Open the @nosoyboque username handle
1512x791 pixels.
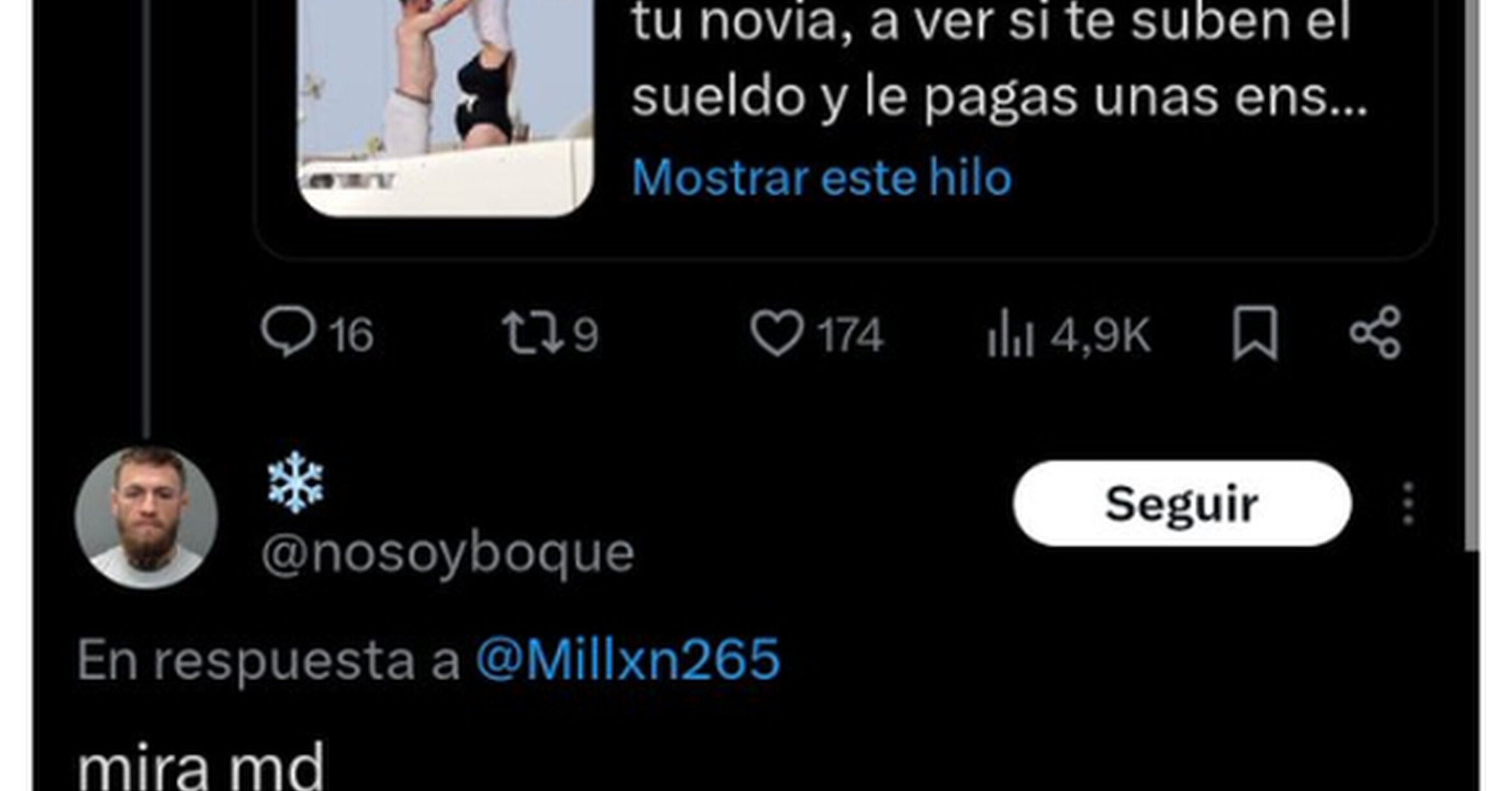tap(448, 554)
